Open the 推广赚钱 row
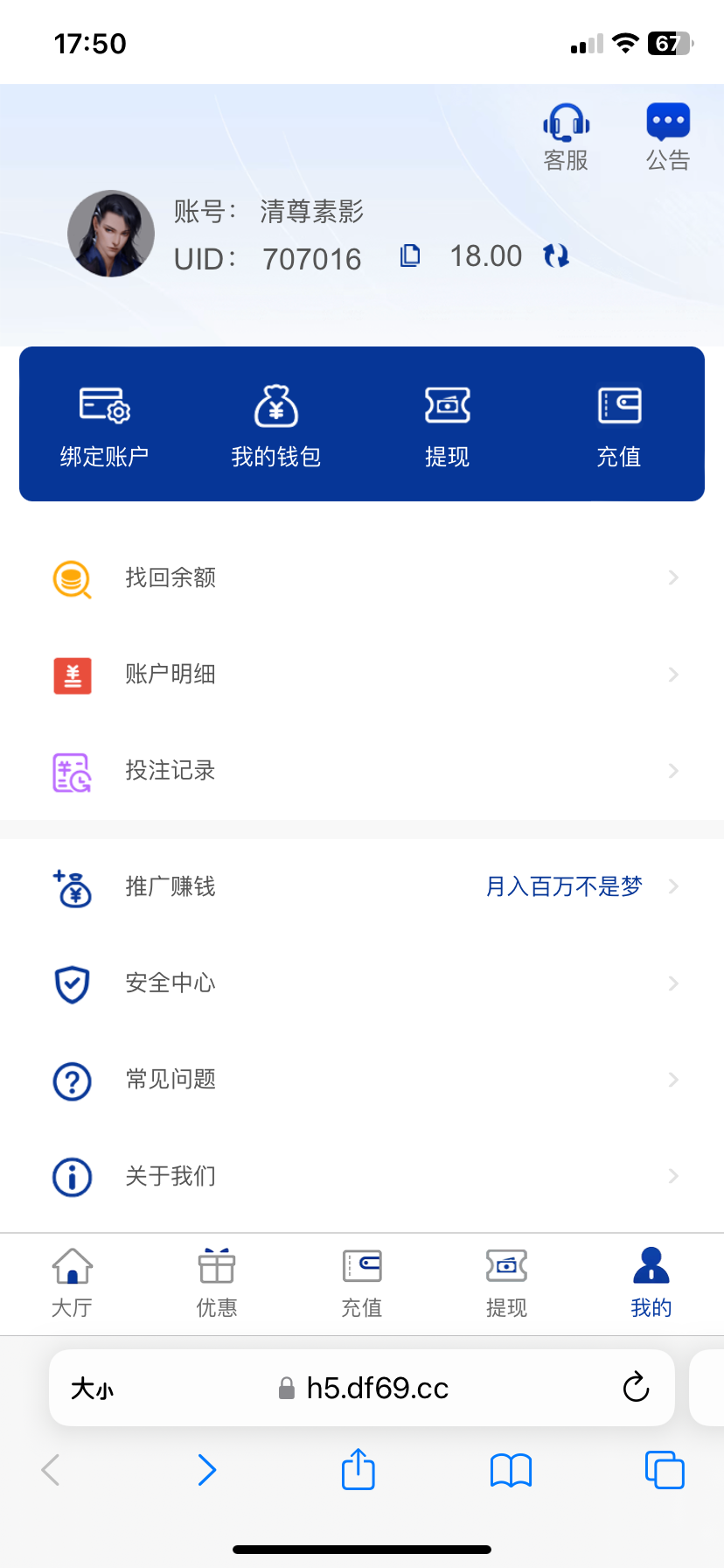The width and height of the screenshot is (724, 1568). (362, 886)
